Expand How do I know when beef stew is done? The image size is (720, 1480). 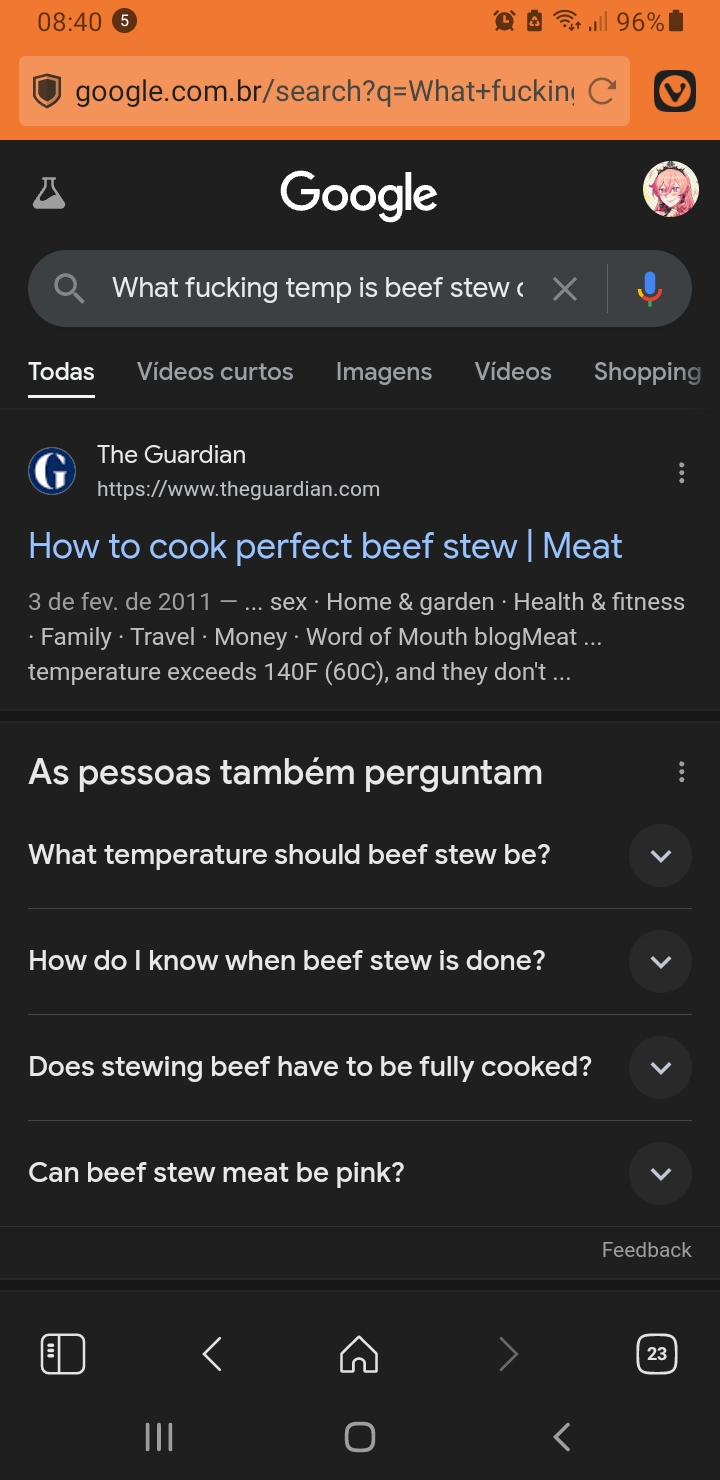pyautogui.click(x=660, y=962)
